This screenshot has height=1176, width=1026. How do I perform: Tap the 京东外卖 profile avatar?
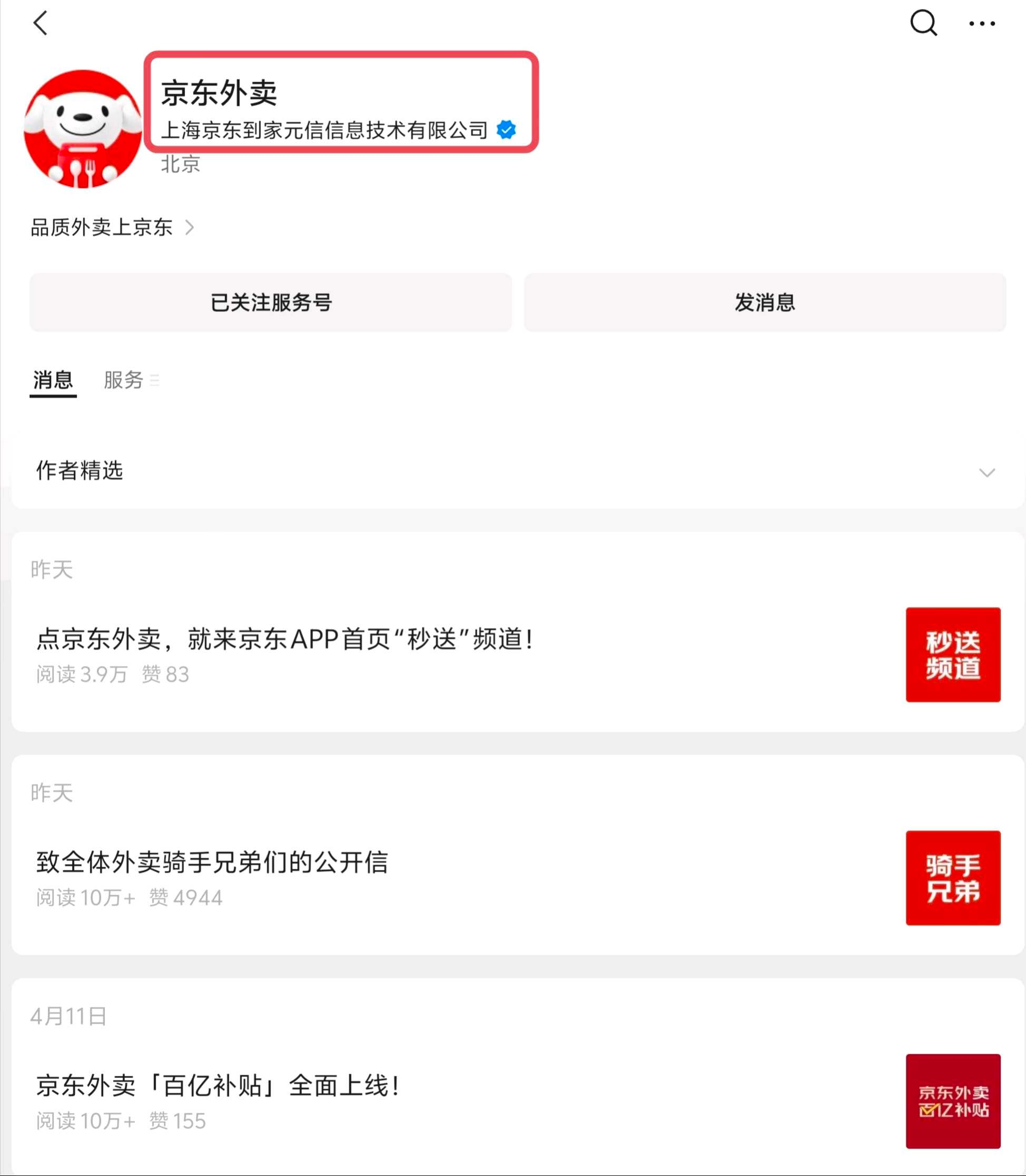point(83,129)
